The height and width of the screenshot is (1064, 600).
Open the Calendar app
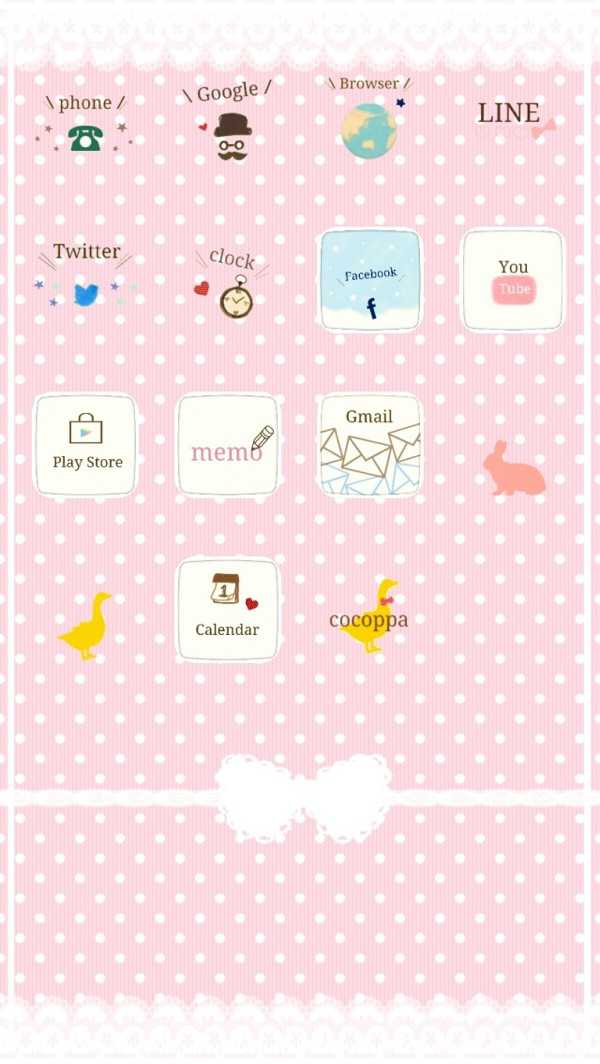pos(228,609)
